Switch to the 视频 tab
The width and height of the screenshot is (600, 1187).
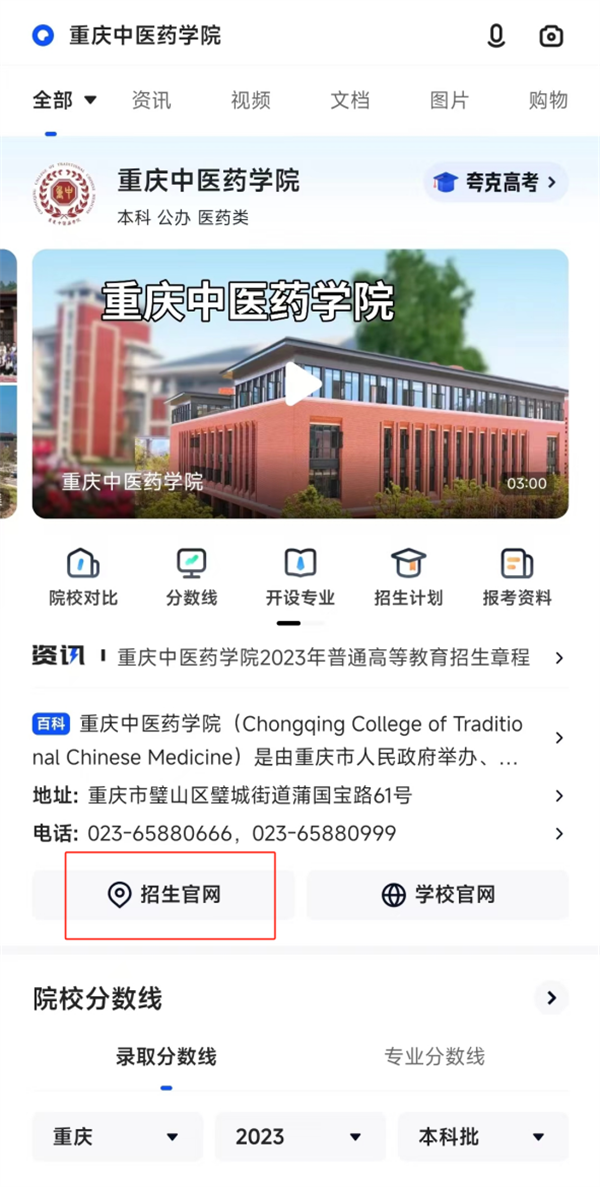pos(250,100)
